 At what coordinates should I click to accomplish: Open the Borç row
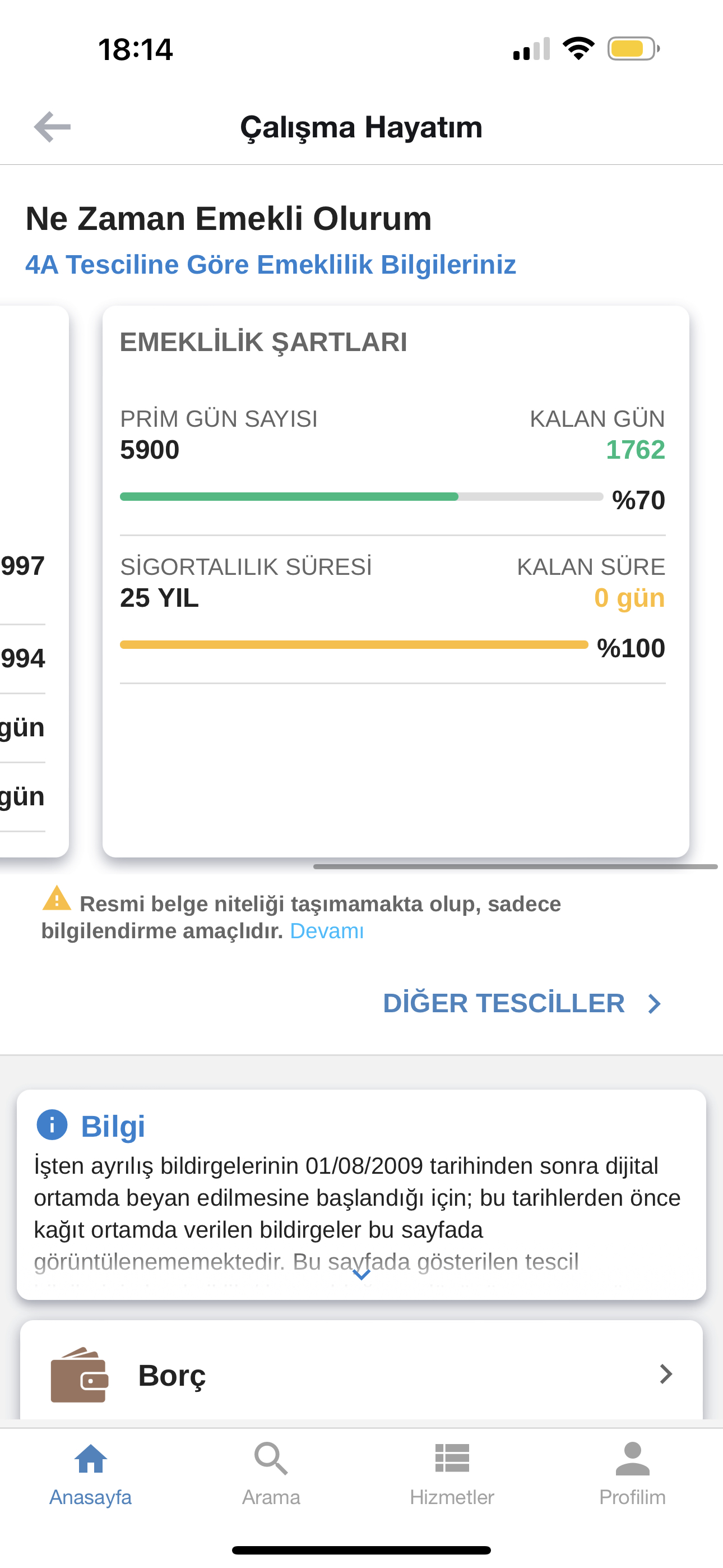pyautogui.click(x=361, y=1375)
